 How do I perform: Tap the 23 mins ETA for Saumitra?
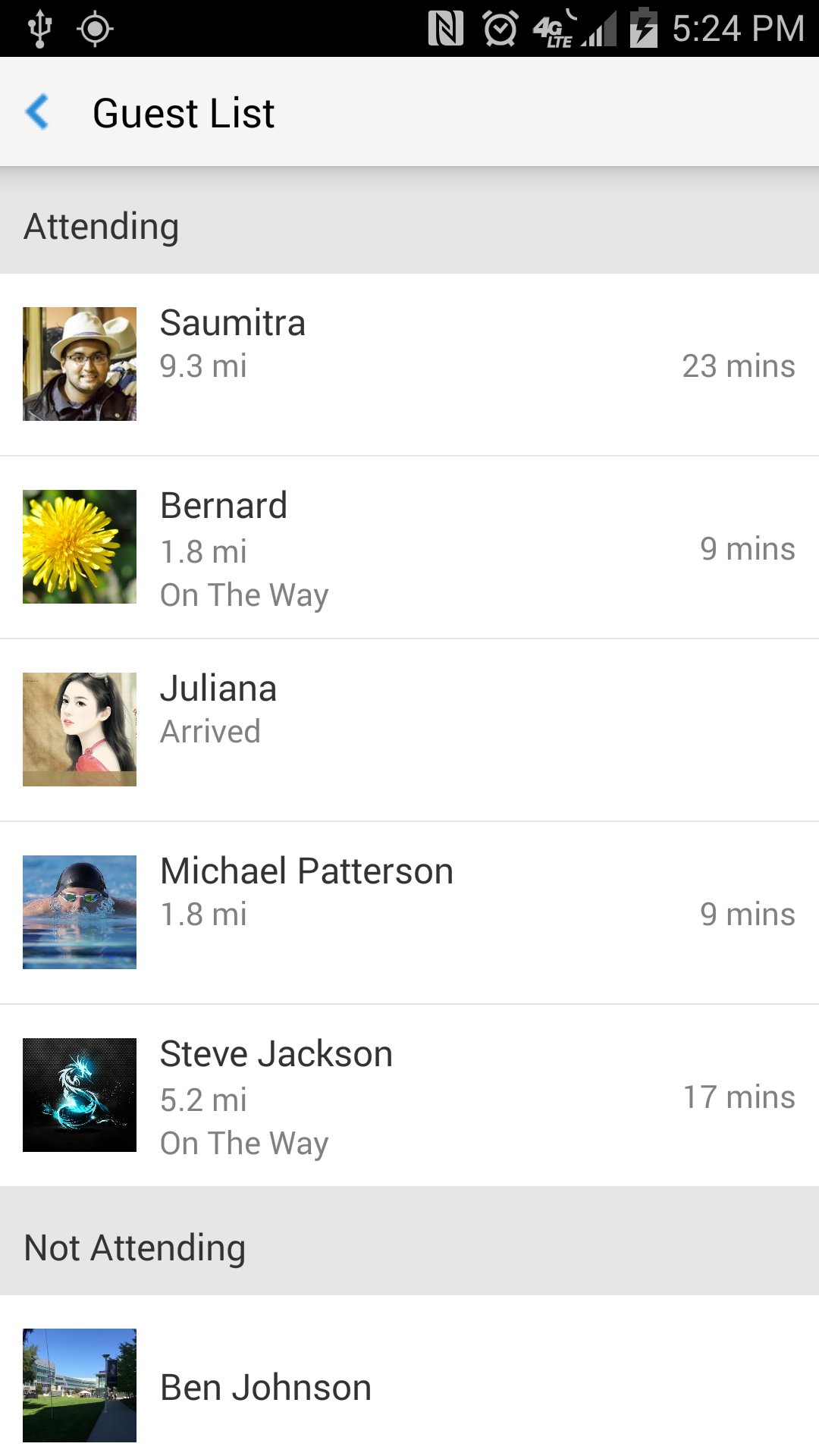click(739, 366)
